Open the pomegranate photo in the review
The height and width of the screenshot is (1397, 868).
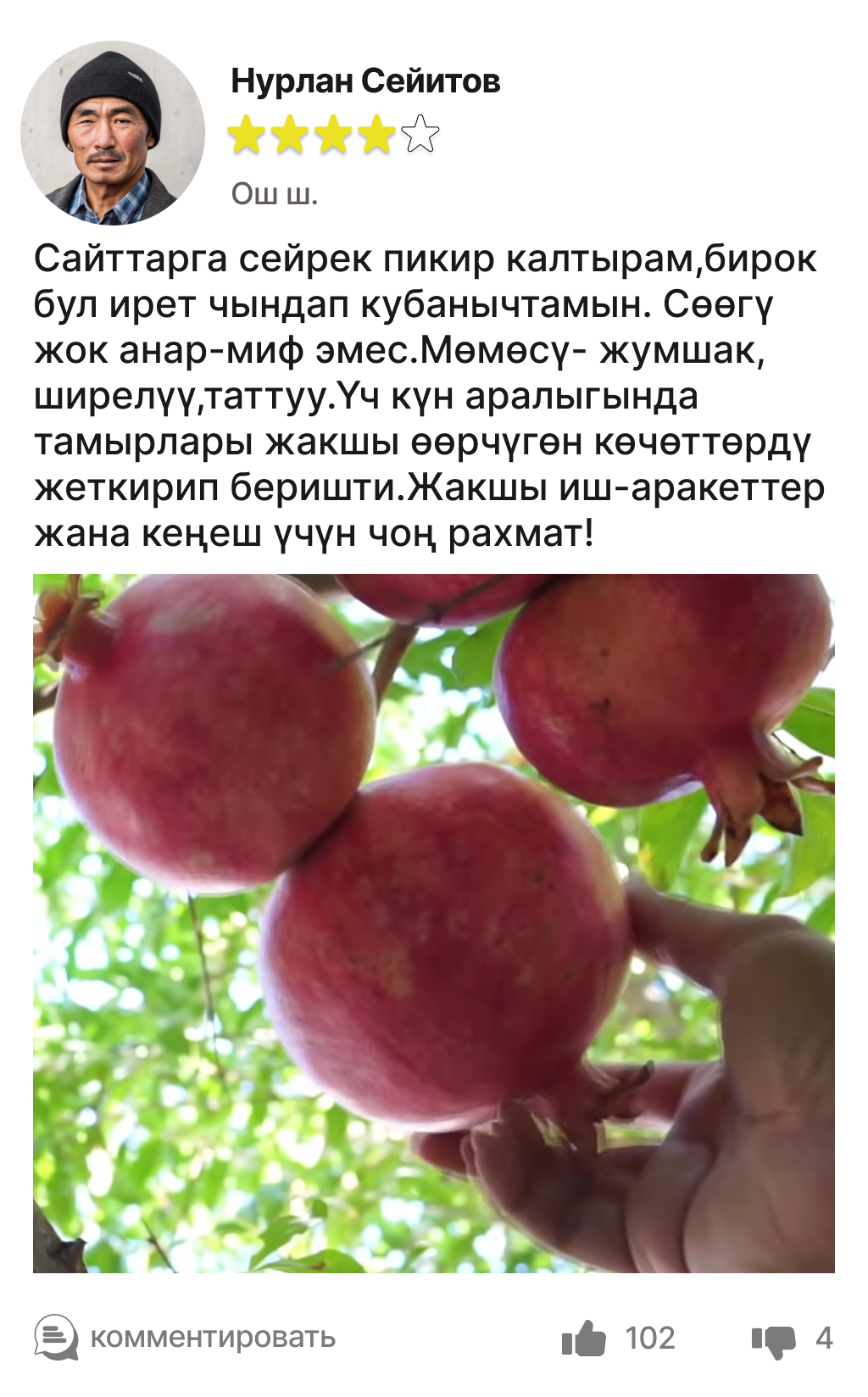coord(434,922)
